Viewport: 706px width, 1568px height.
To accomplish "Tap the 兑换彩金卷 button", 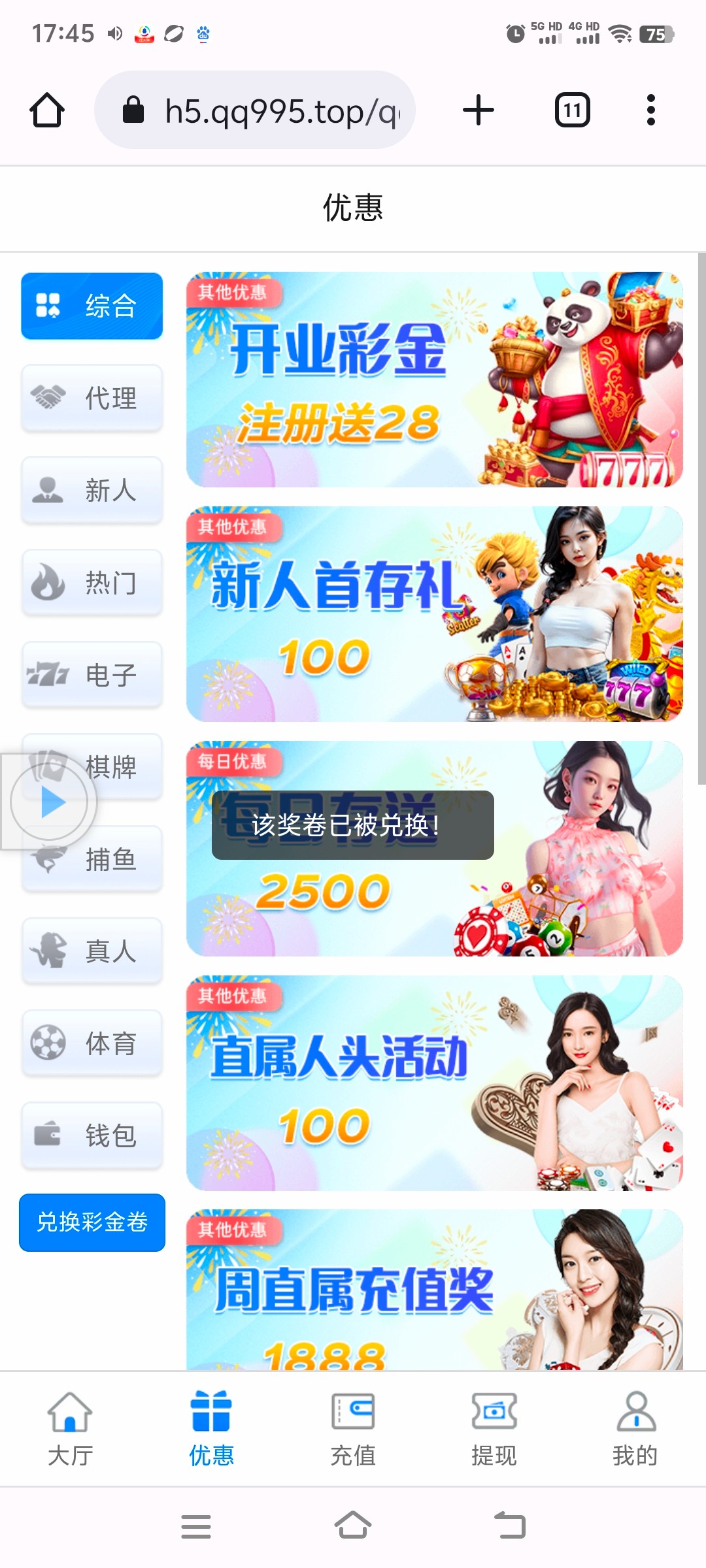I will 92,1222.
